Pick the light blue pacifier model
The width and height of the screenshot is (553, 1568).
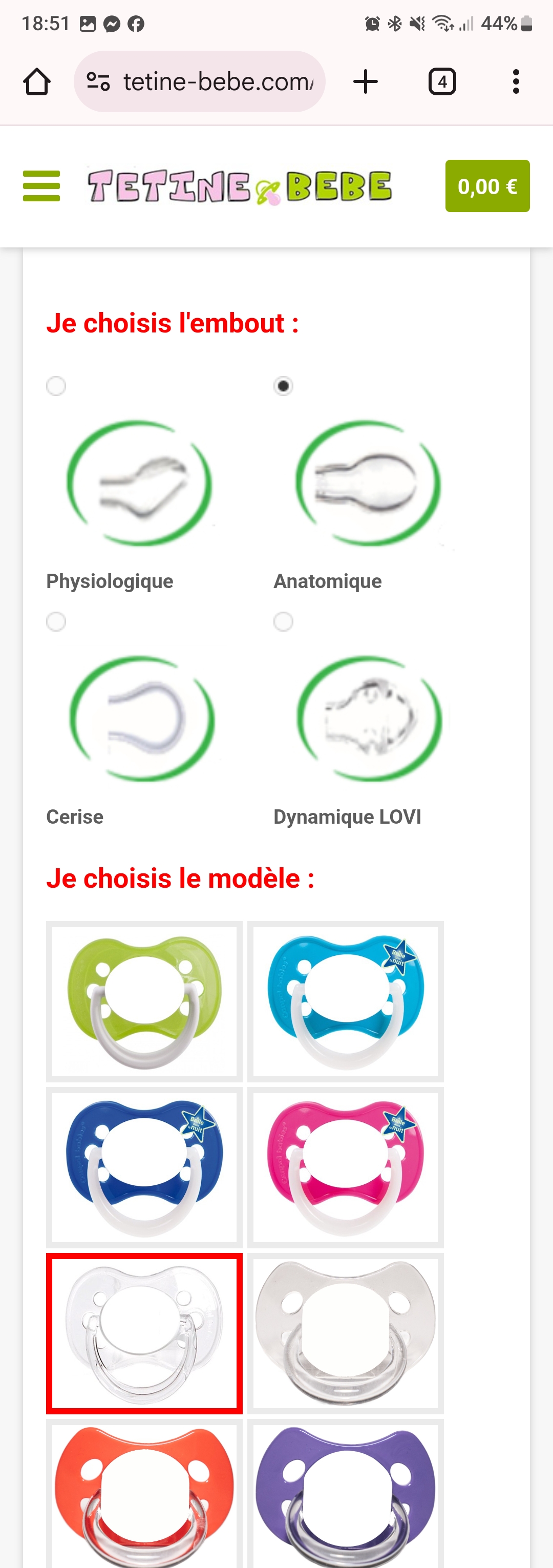tap(346, 1001)
